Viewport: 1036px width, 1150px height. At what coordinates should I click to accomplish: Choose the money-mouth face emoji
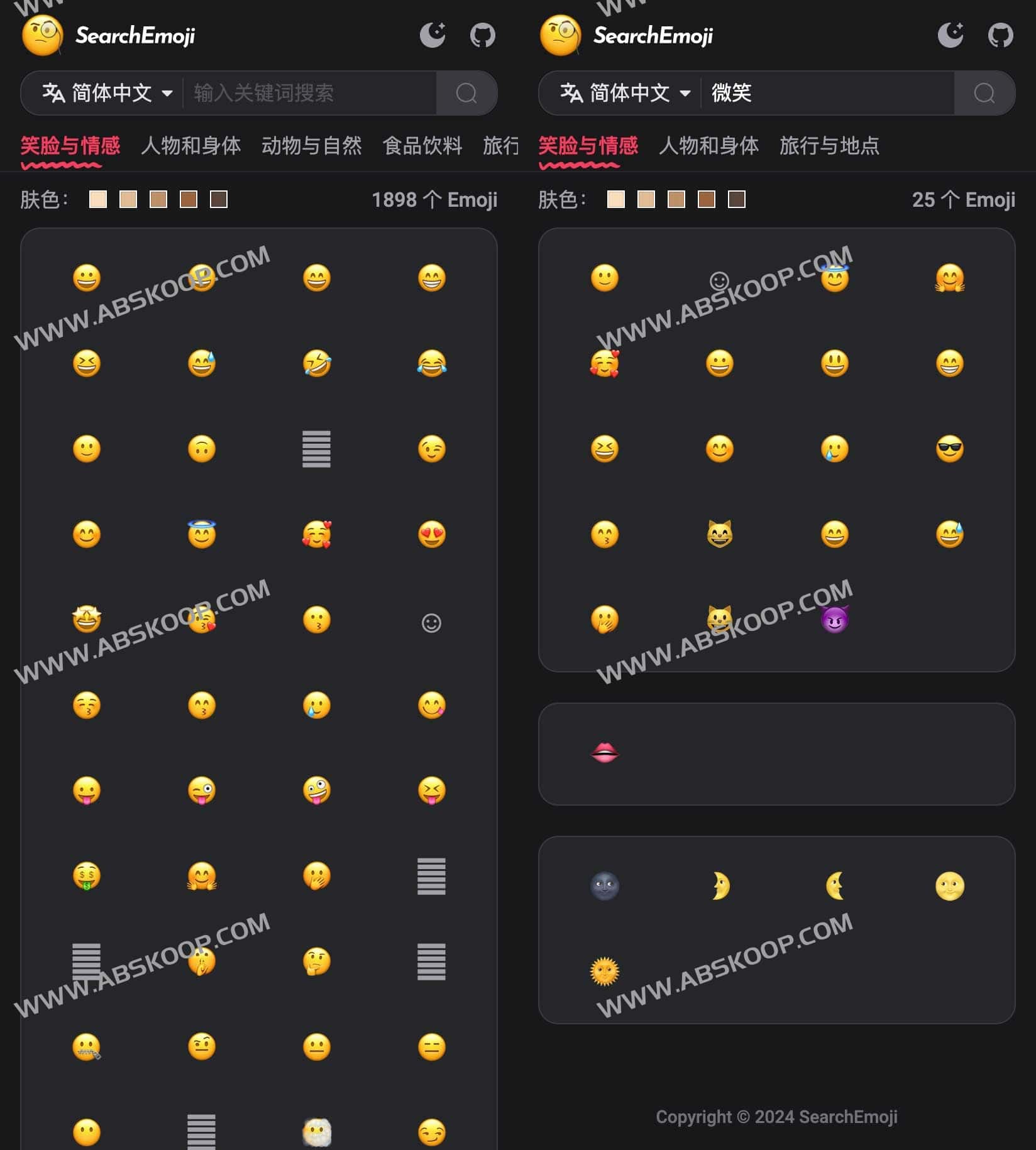[x=87, y=875]
